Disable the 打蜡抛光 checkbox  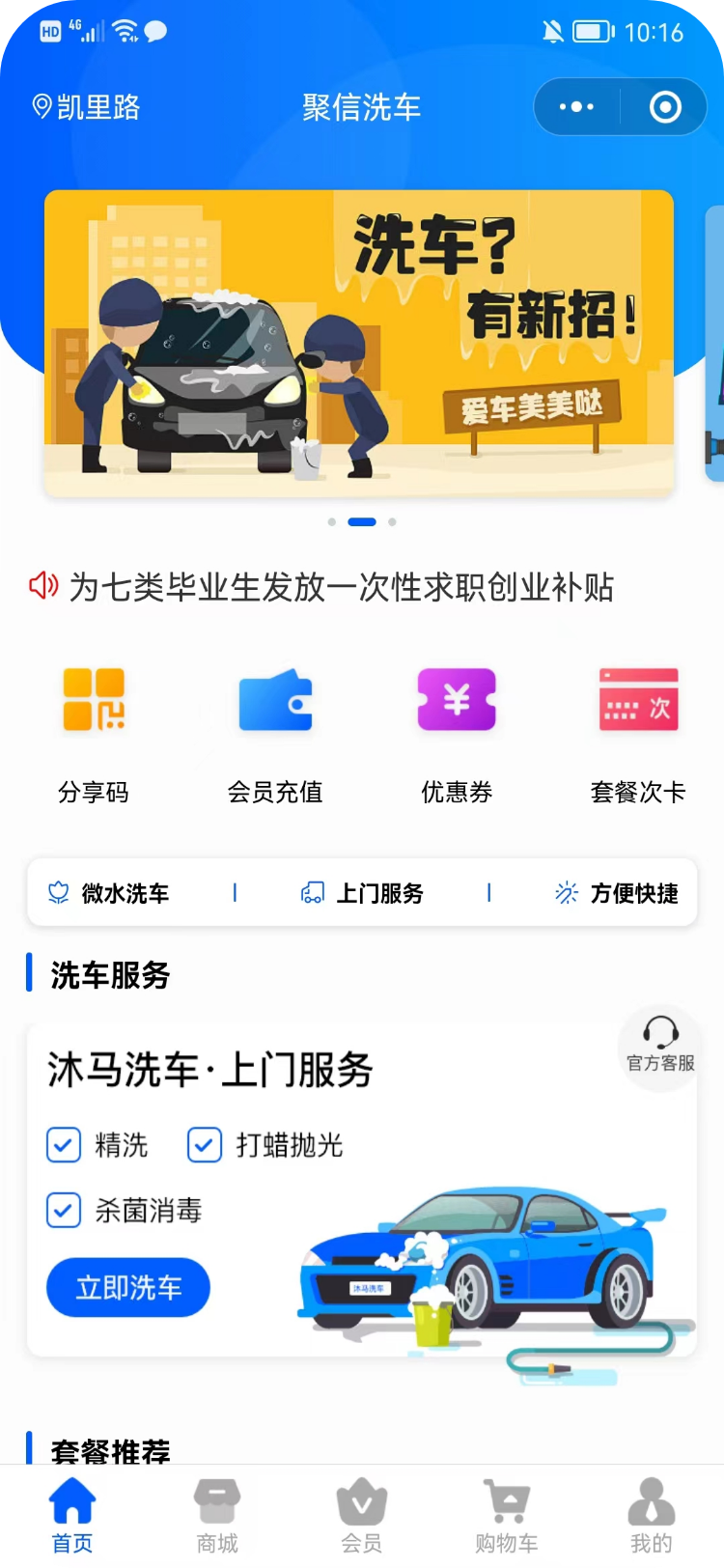(204, 1145)
